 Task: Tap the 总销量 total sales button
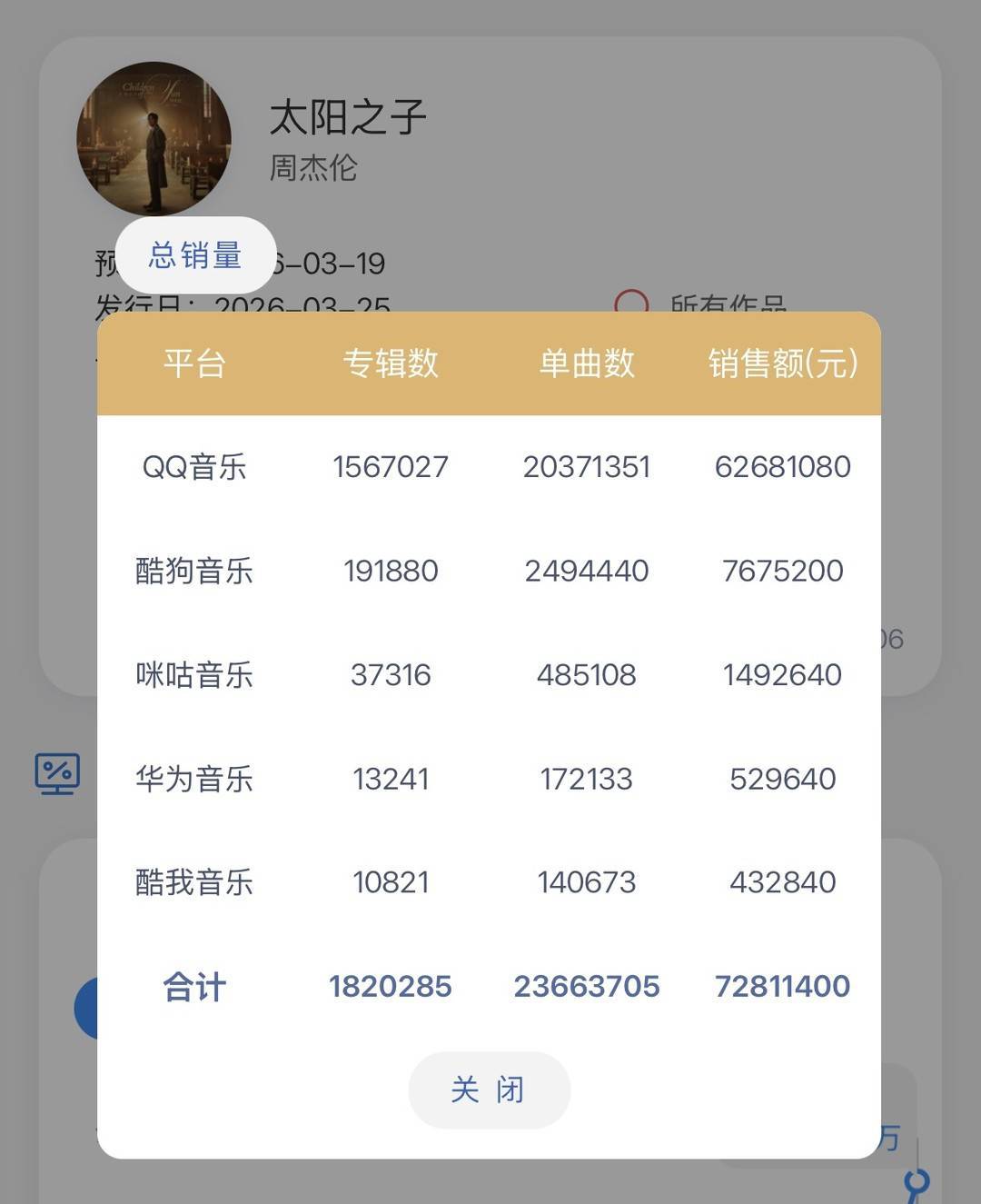pos(195,255)
